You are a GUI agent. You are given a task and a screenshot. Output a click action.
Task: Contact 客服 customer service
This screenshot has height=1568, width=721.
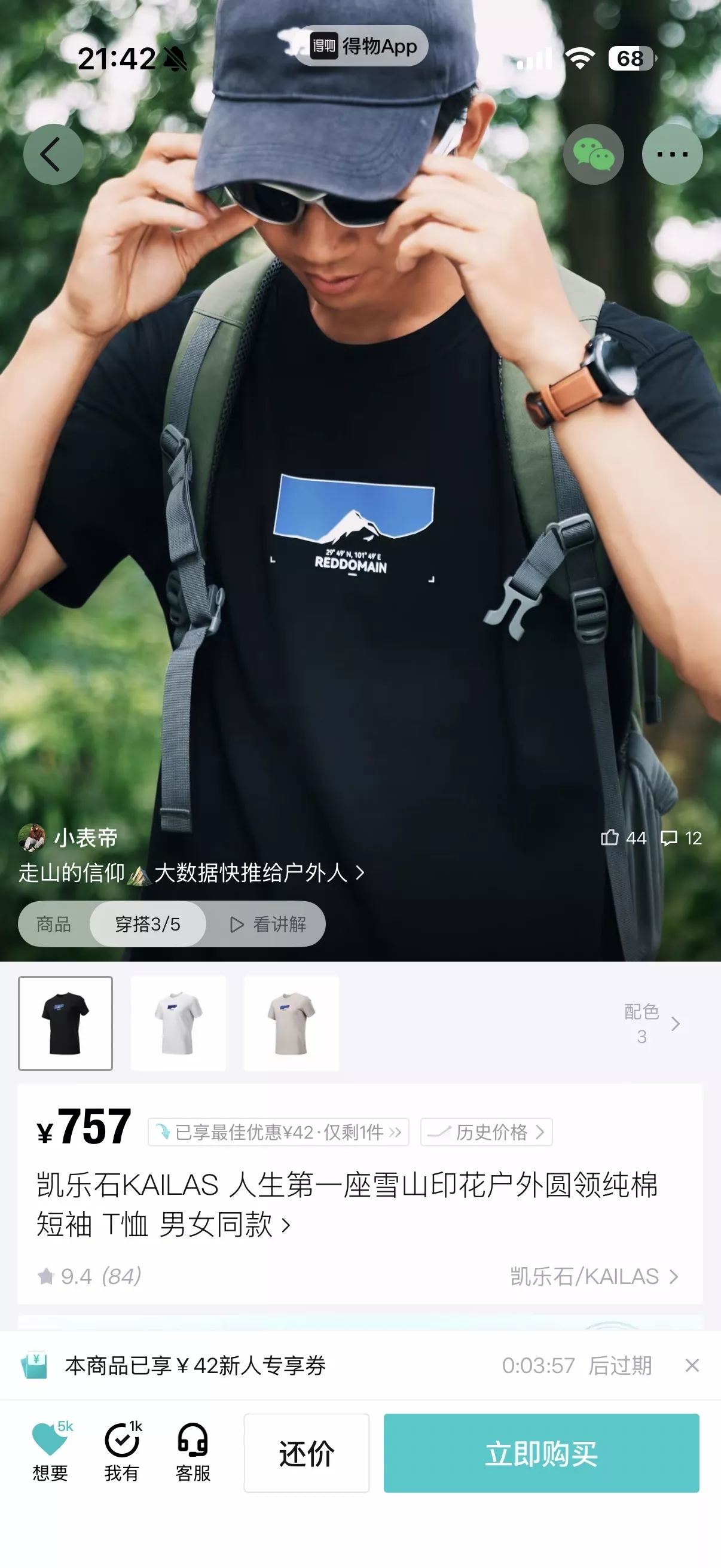tap(193, 1453)
